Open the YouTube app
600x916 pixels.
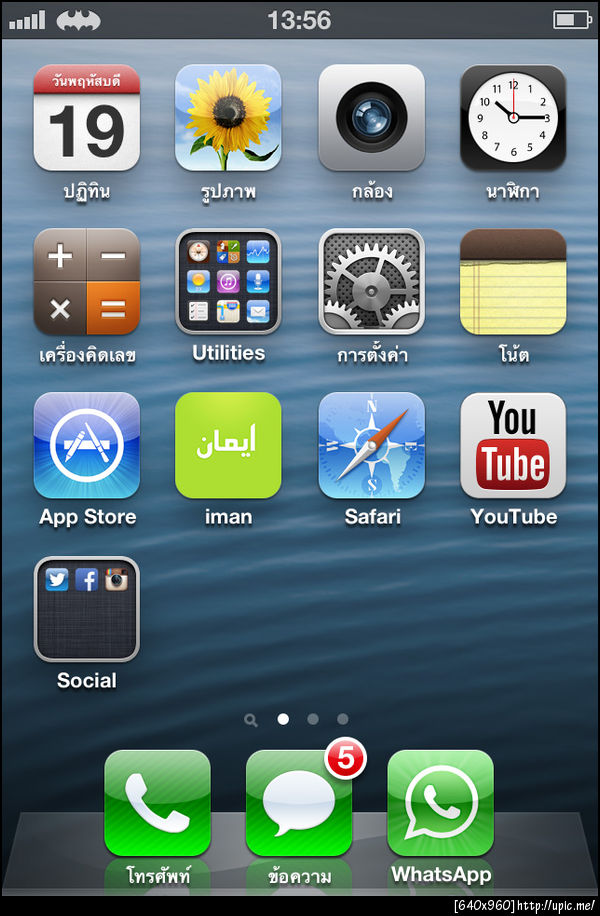click(513, 445)
